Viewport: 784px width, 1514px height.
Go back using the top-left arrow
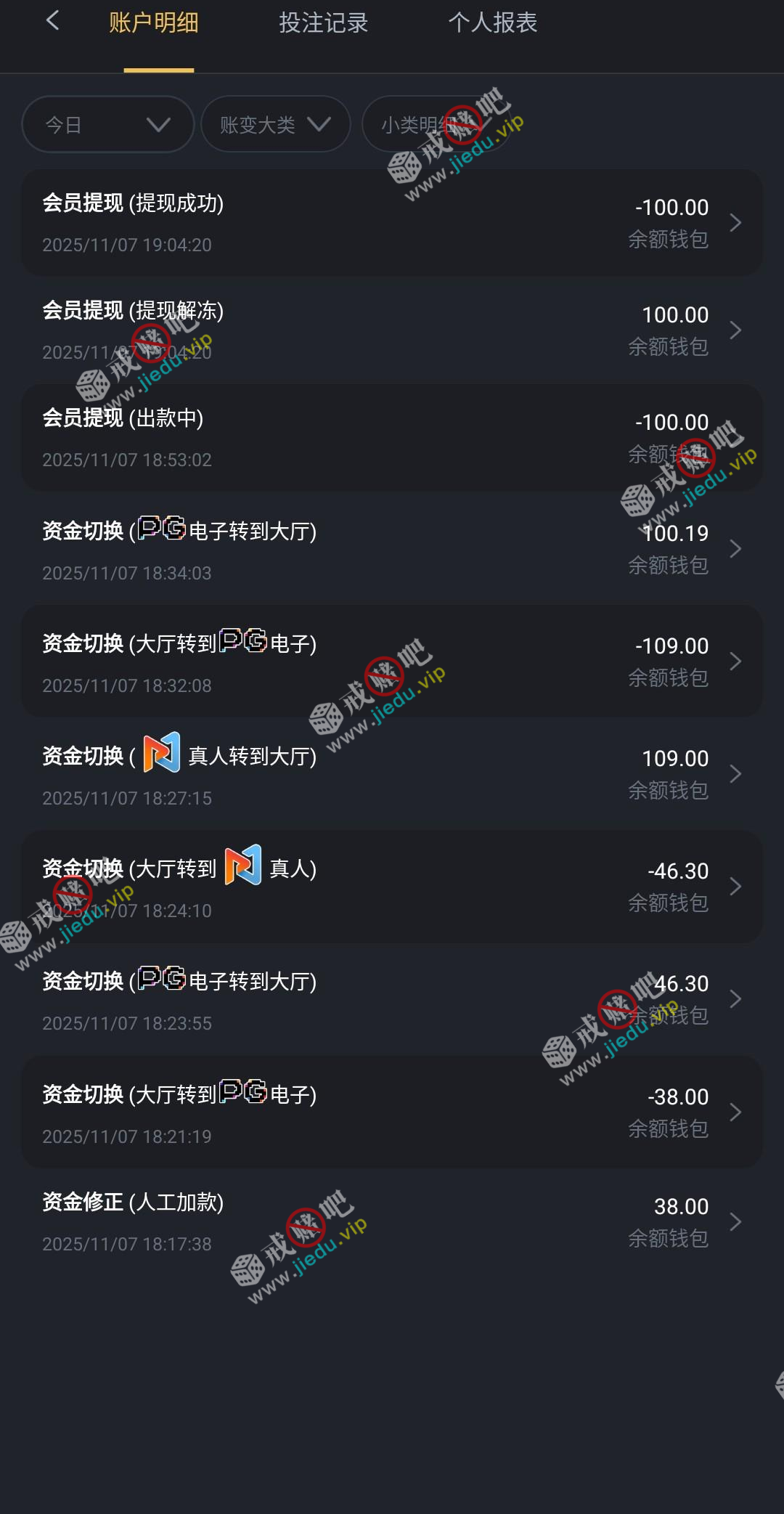(52, 21)
